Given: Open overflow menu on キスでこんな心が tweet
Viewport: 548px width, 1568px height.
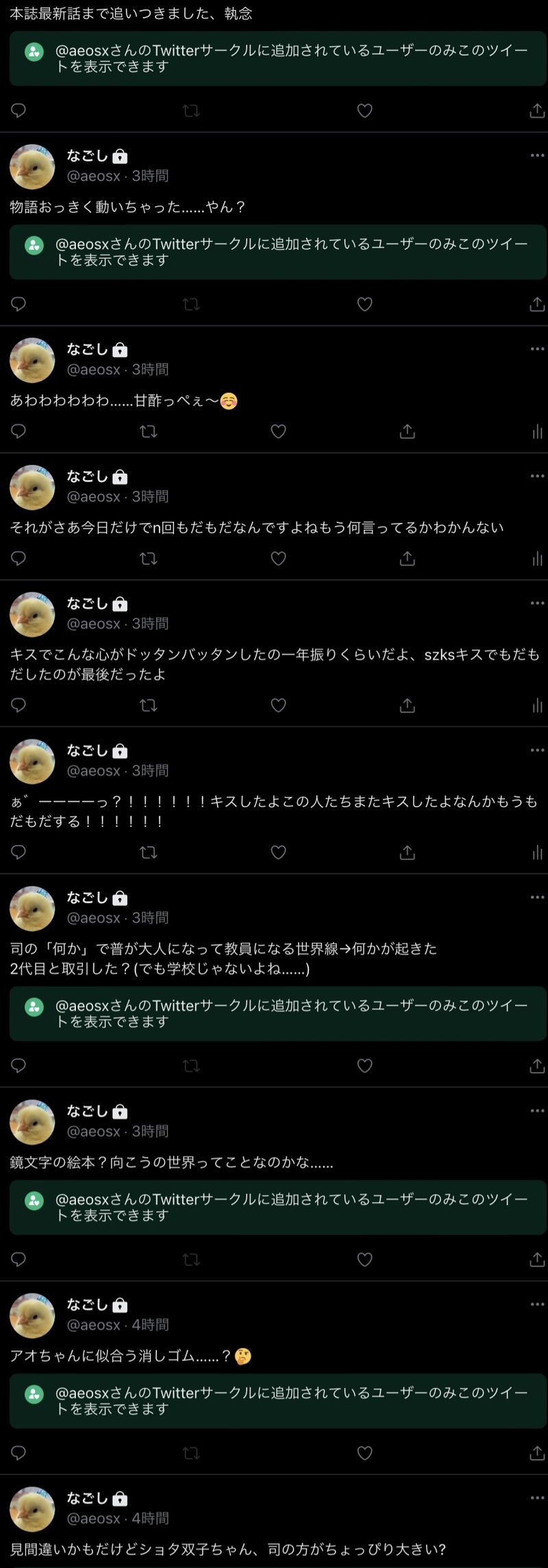Looking at the screenshot, I should (537, 603).
